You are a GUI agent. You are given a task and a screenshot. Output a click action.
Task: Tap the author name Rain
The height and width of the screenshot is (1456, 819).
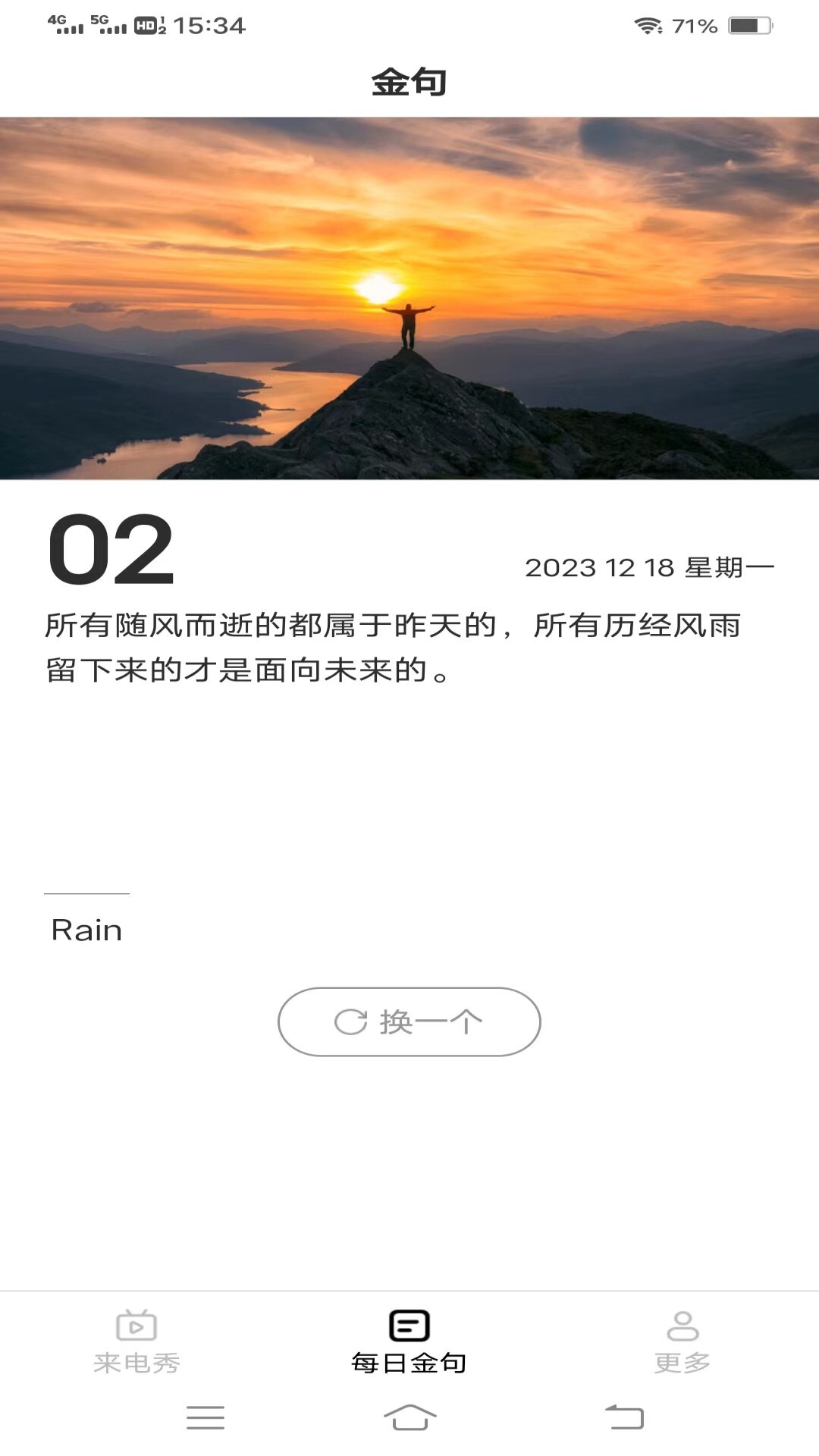coord(86,930)
